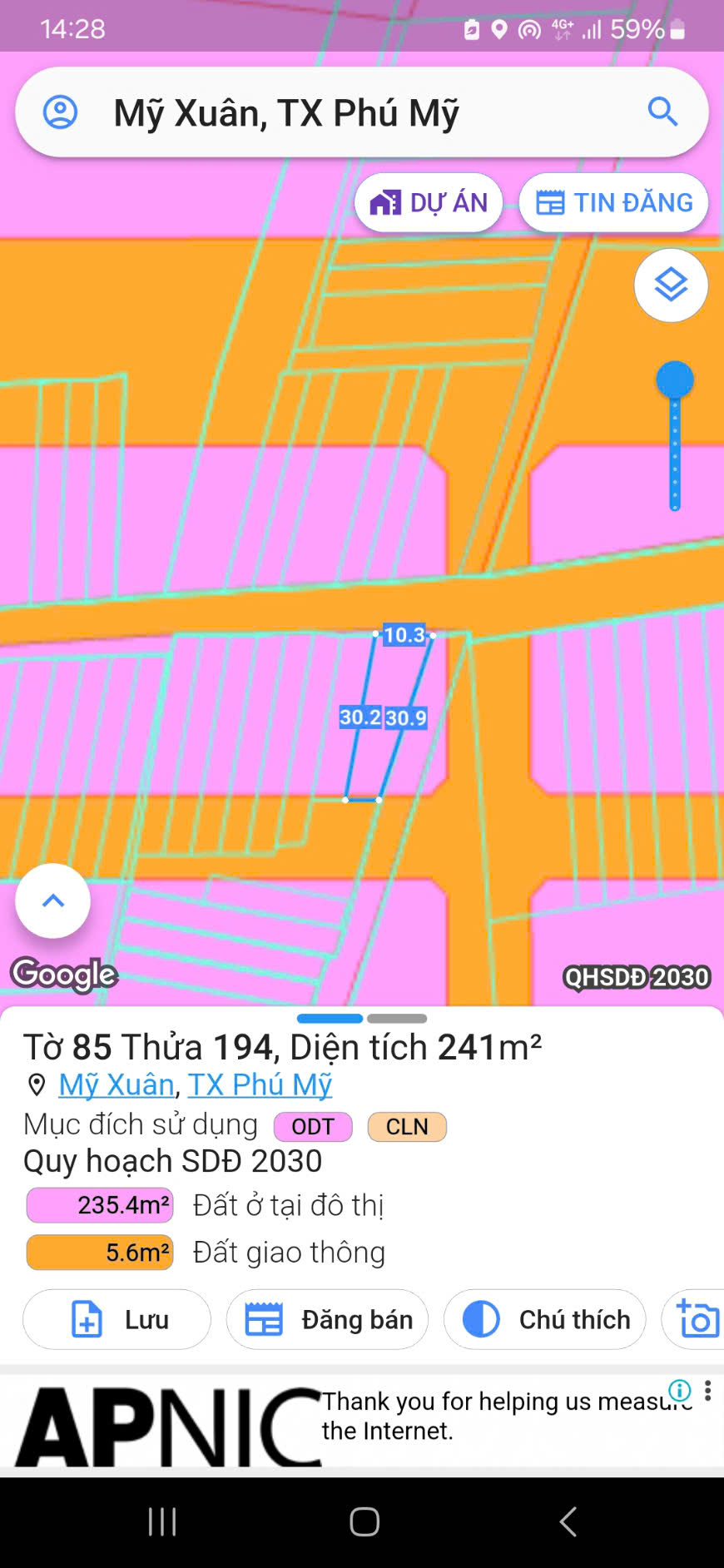
Task: Tap Đăng bán to list for sale
Action: (x=327, y=1319)
